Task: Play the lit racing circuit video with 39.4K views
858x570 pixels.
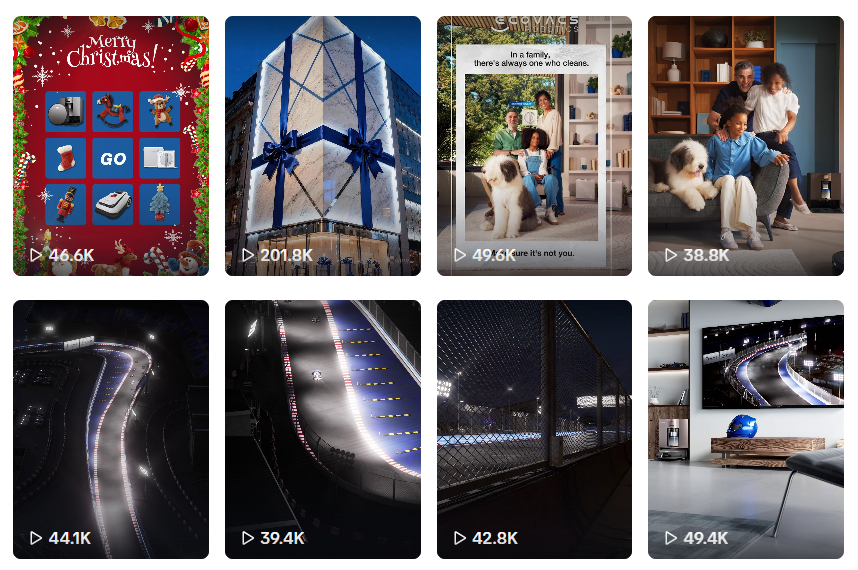Action: click(x=323, y=429)
